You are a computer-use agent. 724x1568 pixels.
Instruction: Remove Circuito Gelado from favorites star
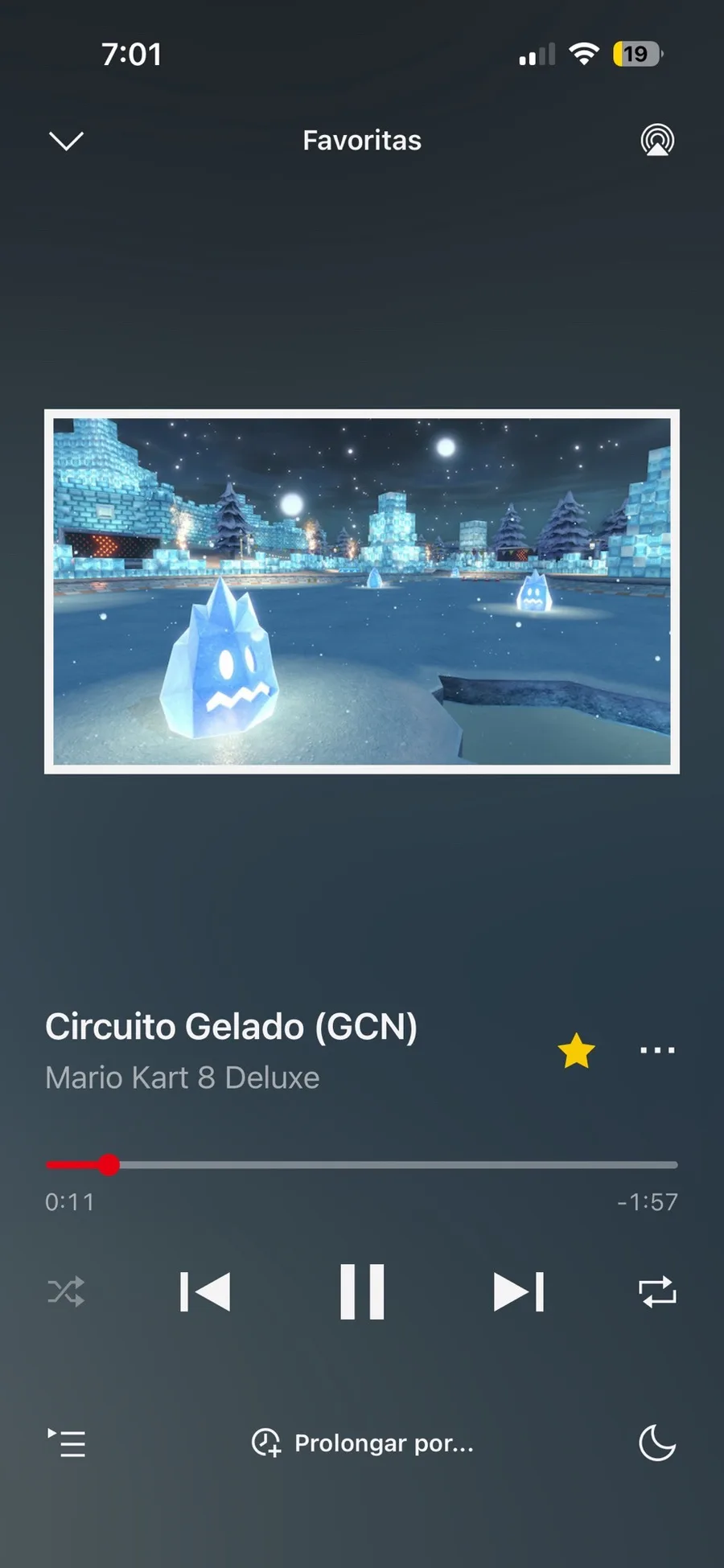(576, 1051)
